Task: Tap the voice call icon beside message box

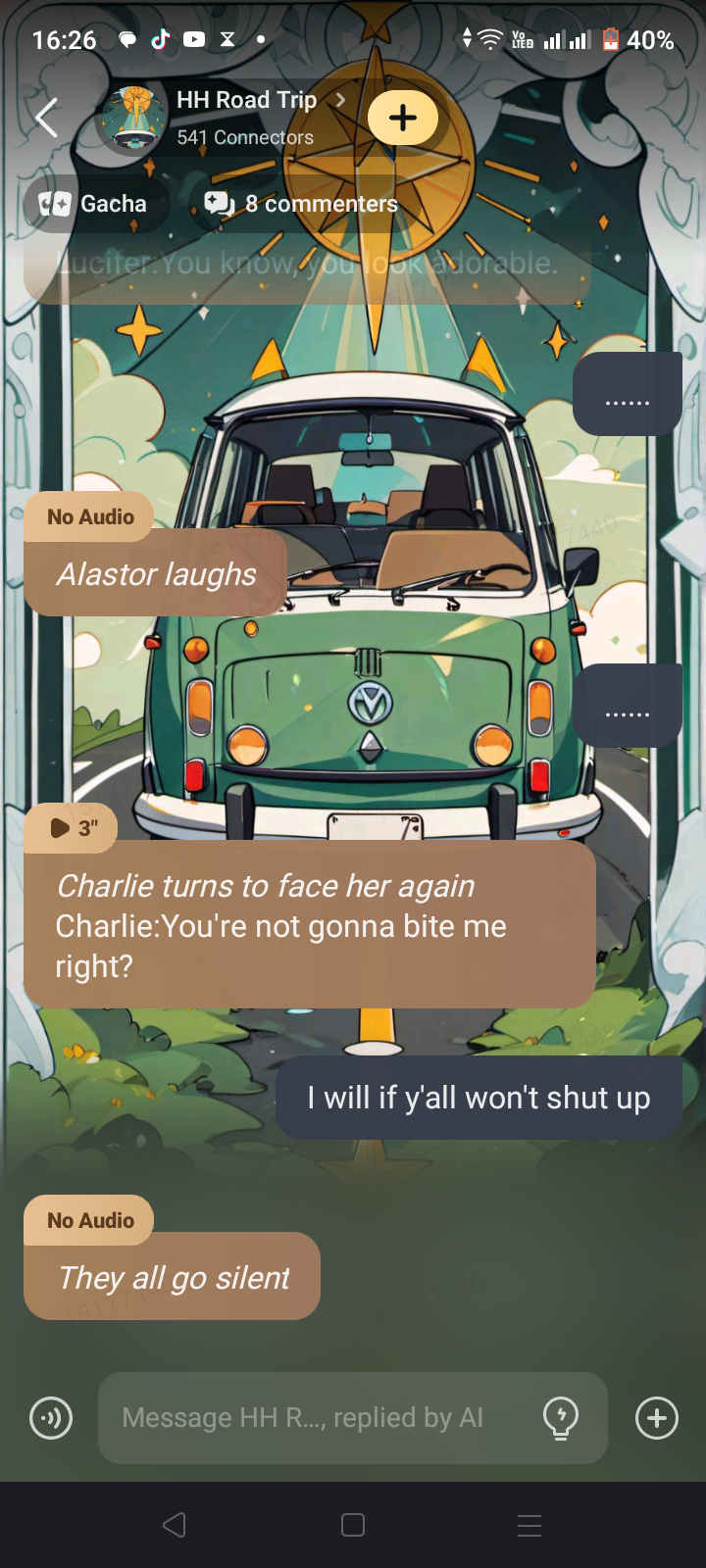Action: 51,1418
